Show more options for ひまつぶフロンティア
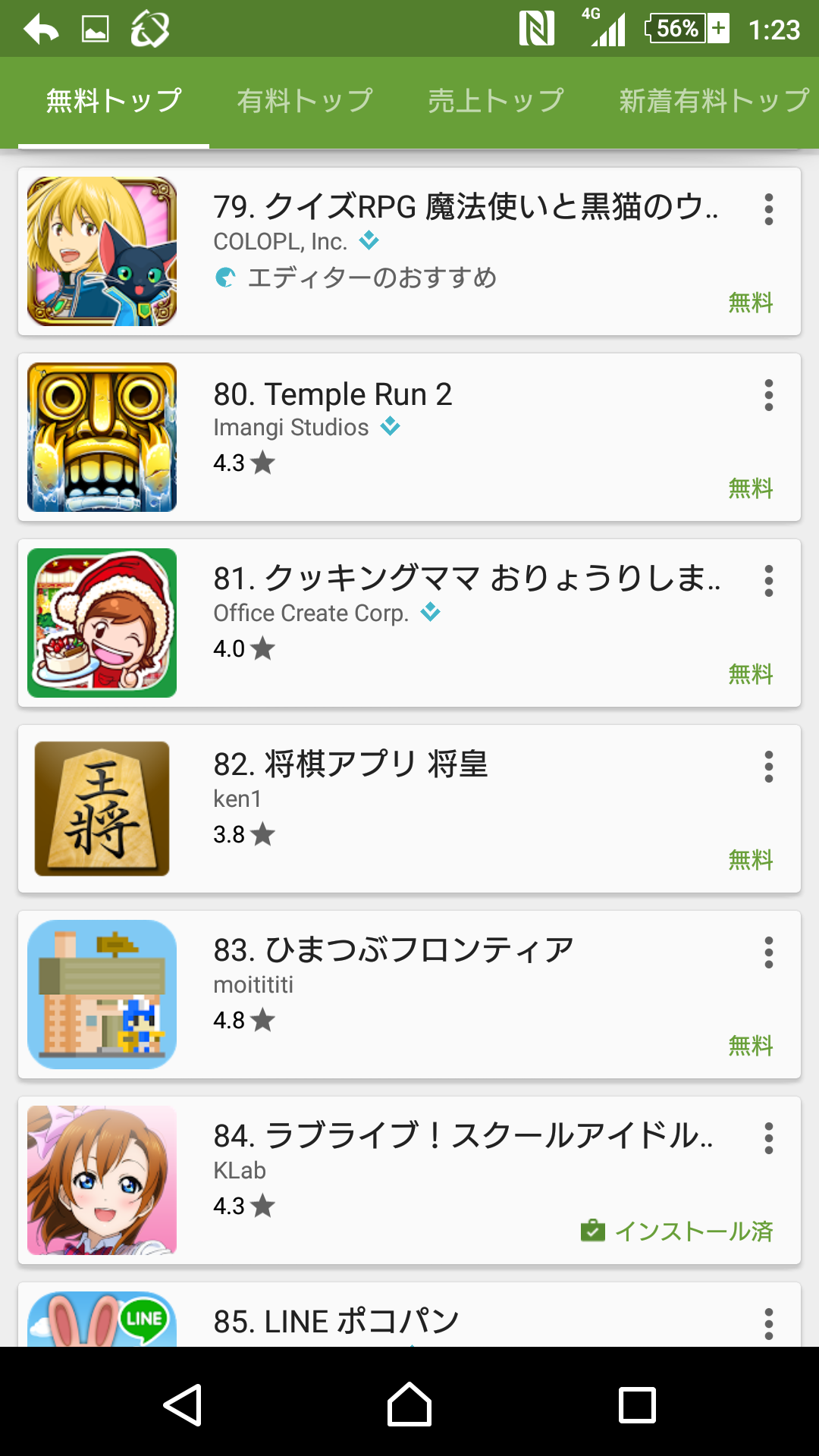The image size is (819, 1456). pyautogui.click(x=768, y=952)
